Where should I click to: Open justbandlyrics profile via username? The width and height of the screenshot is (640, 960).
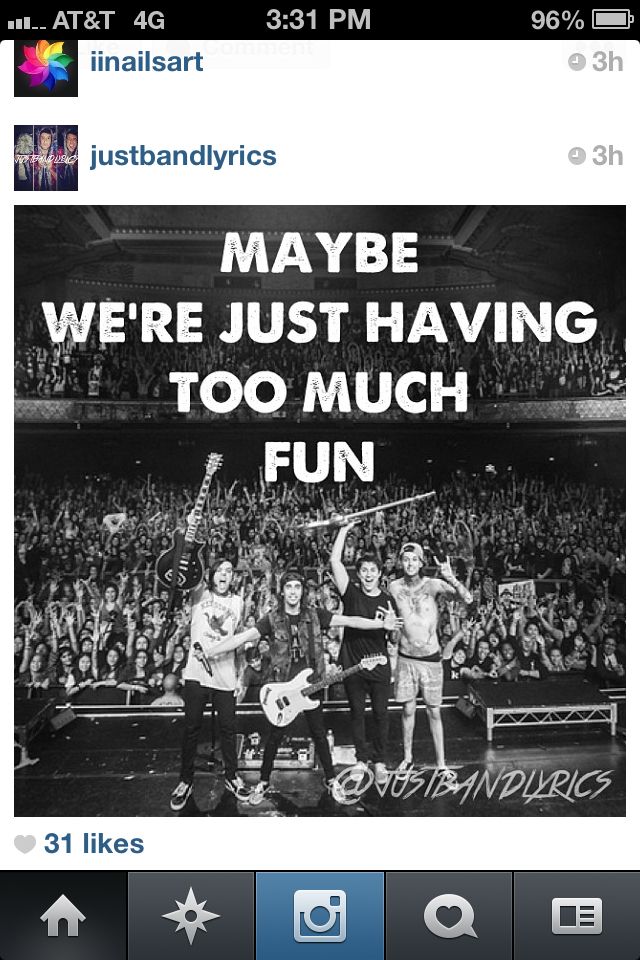click(x=183, y=156)
